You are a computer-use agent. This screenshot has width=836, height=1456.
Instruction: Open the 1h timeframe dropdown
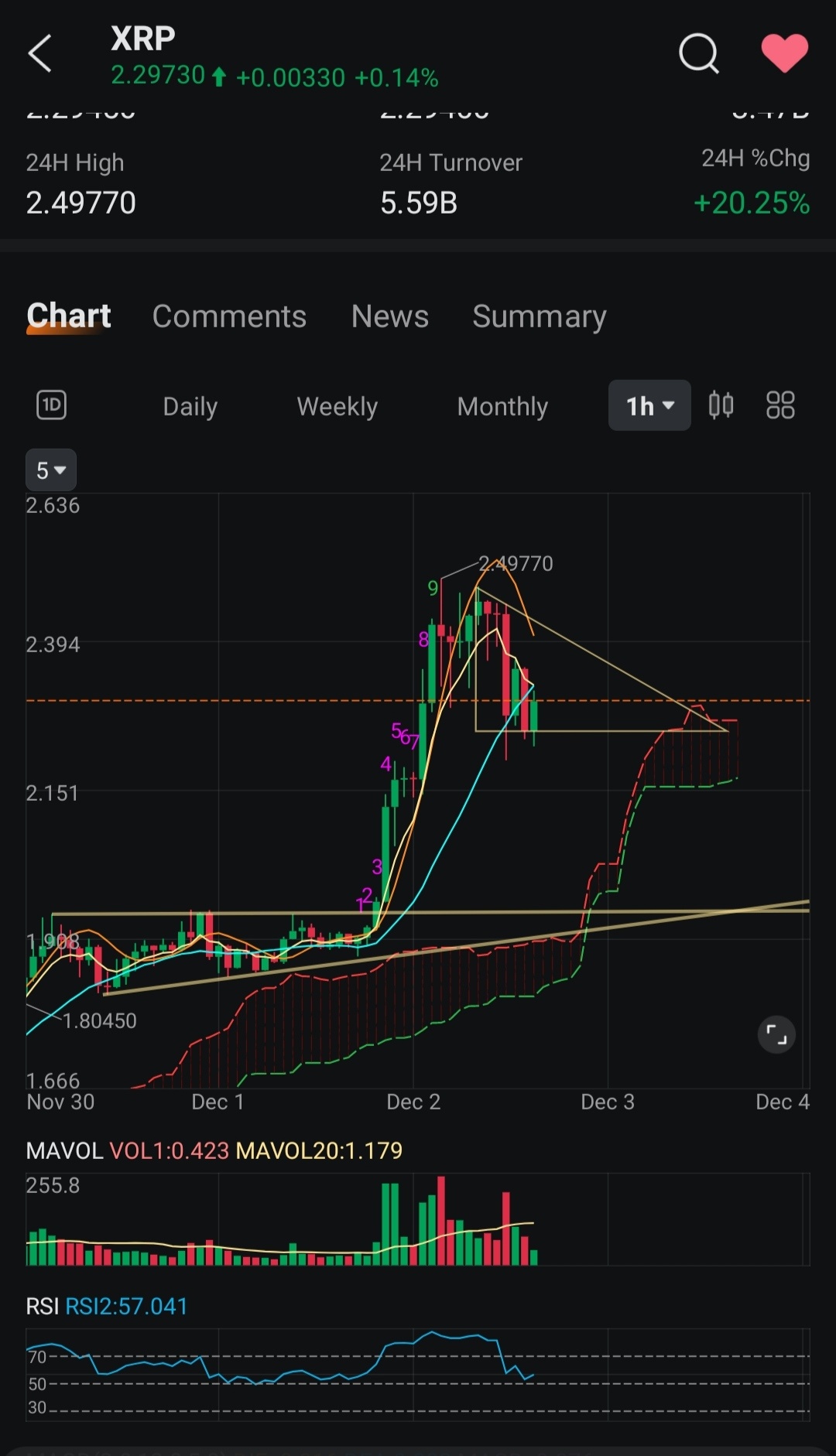[x=649, y=405]
